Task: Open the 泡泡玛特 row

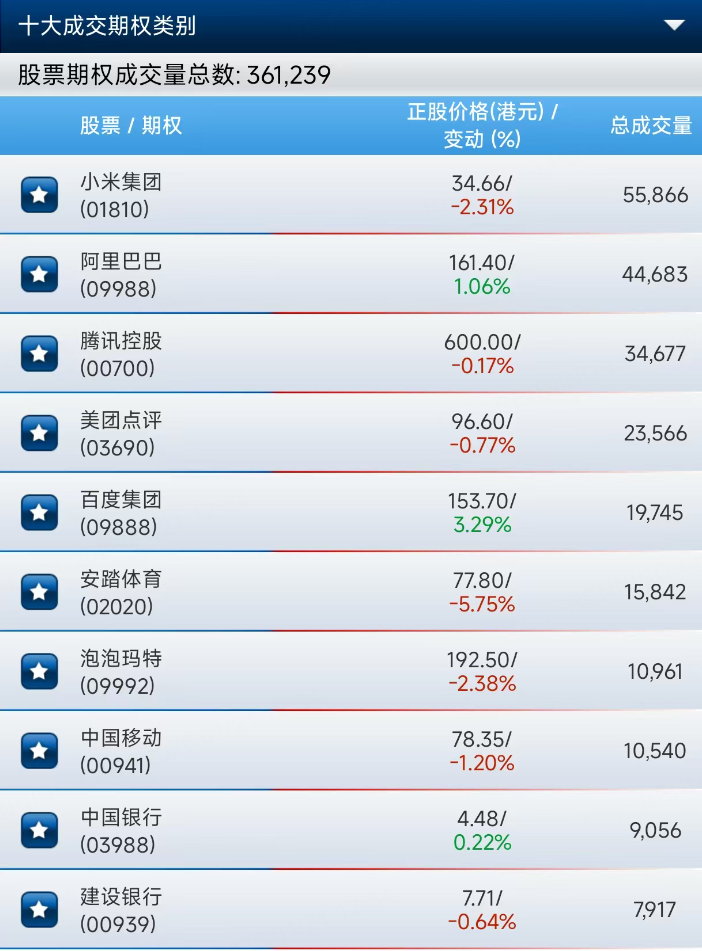Action: pyautogui.click(x=121, y=671)
